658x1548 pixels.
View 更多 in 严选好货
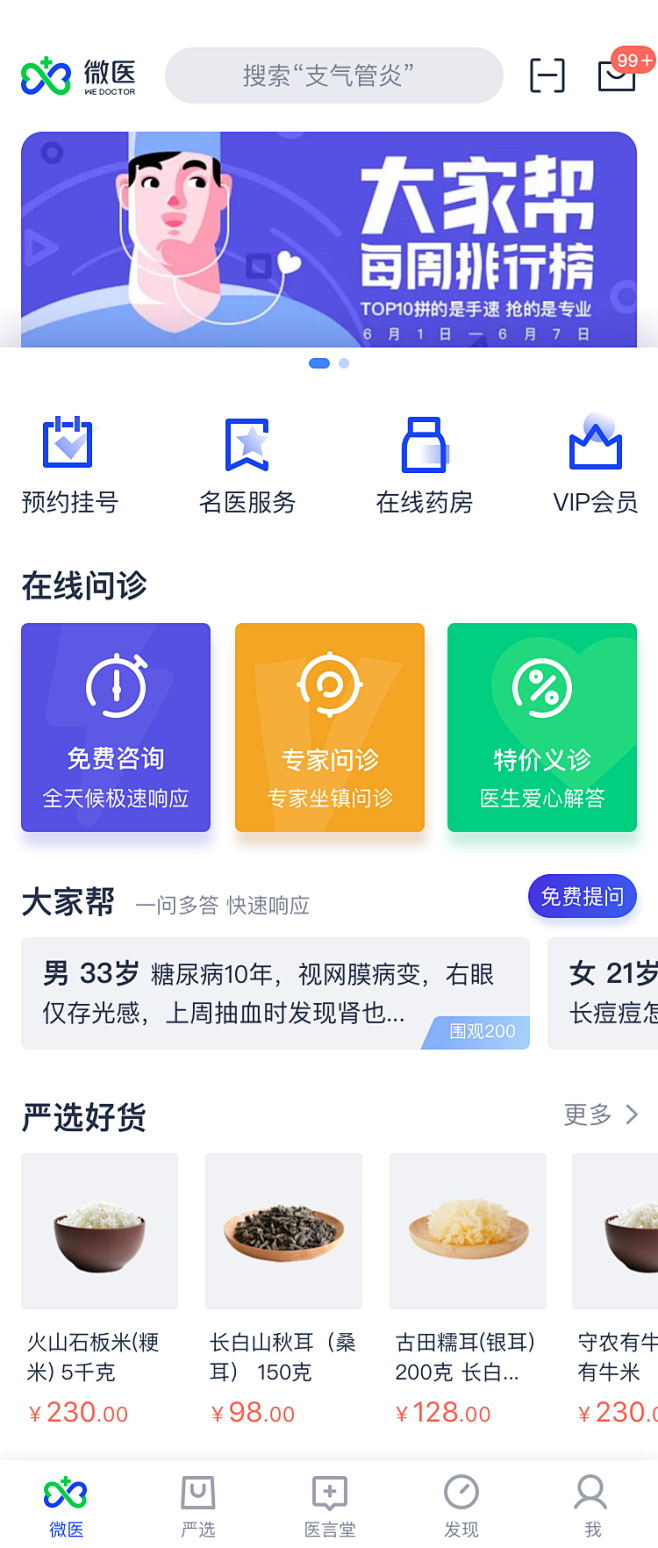(x=600, y=1115)
